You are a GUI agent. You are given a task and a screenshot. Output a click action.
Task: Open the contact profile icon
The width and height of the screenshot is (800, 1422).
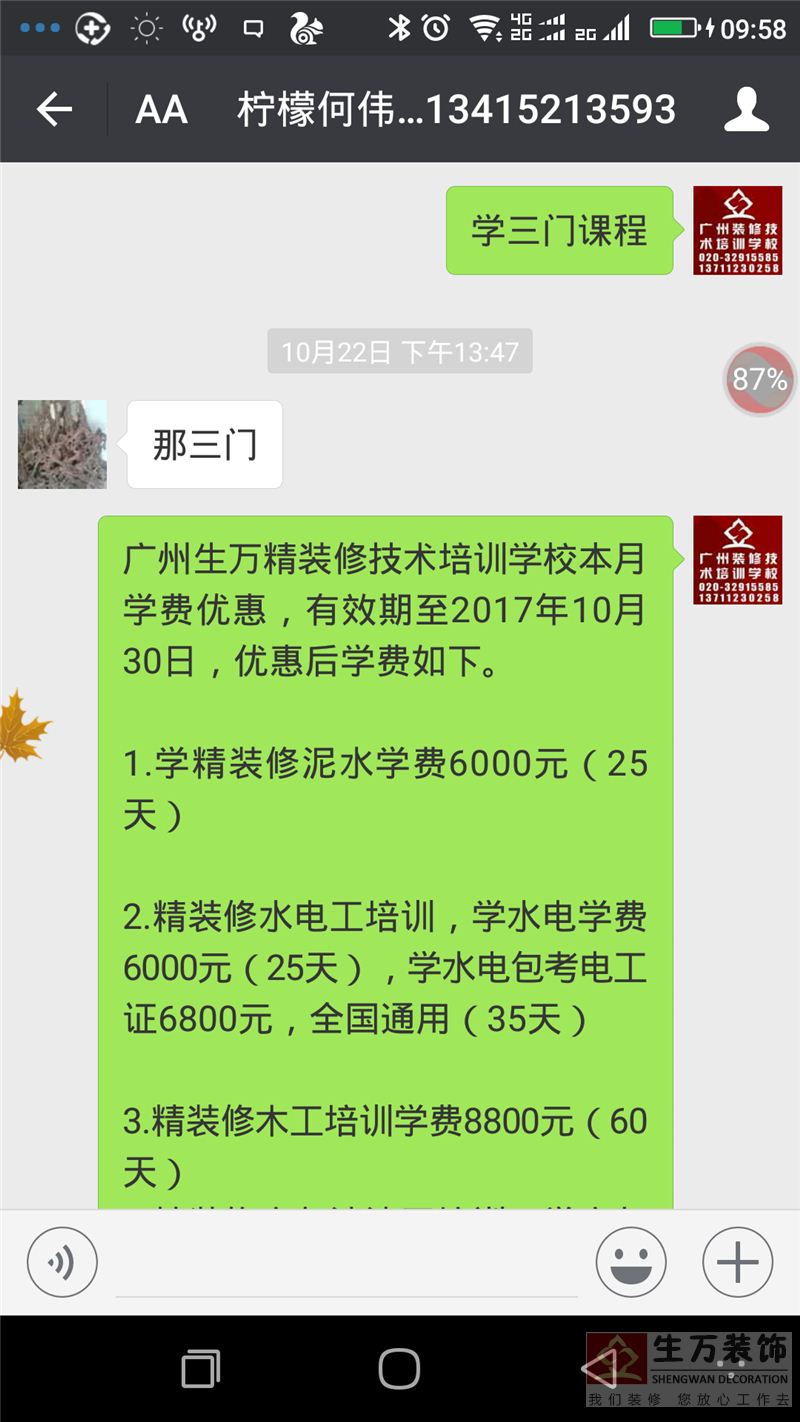[746, 109]
